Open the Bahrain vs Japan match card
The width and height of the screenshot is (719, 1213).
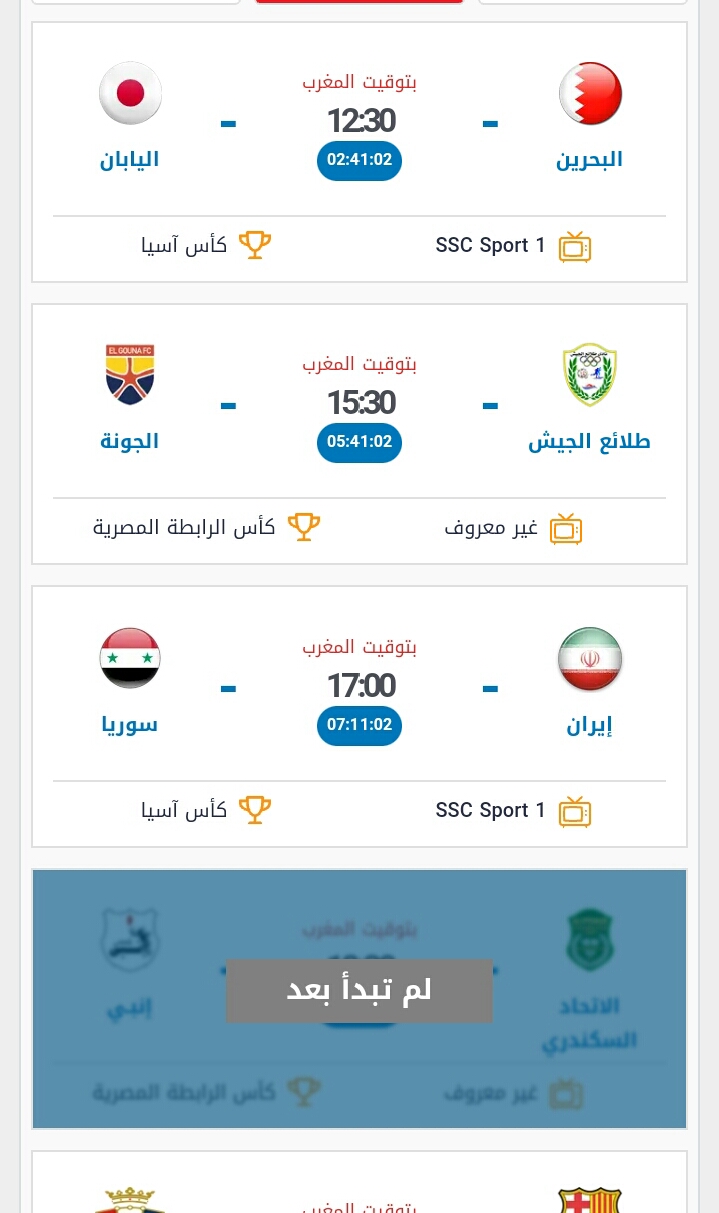359,152
